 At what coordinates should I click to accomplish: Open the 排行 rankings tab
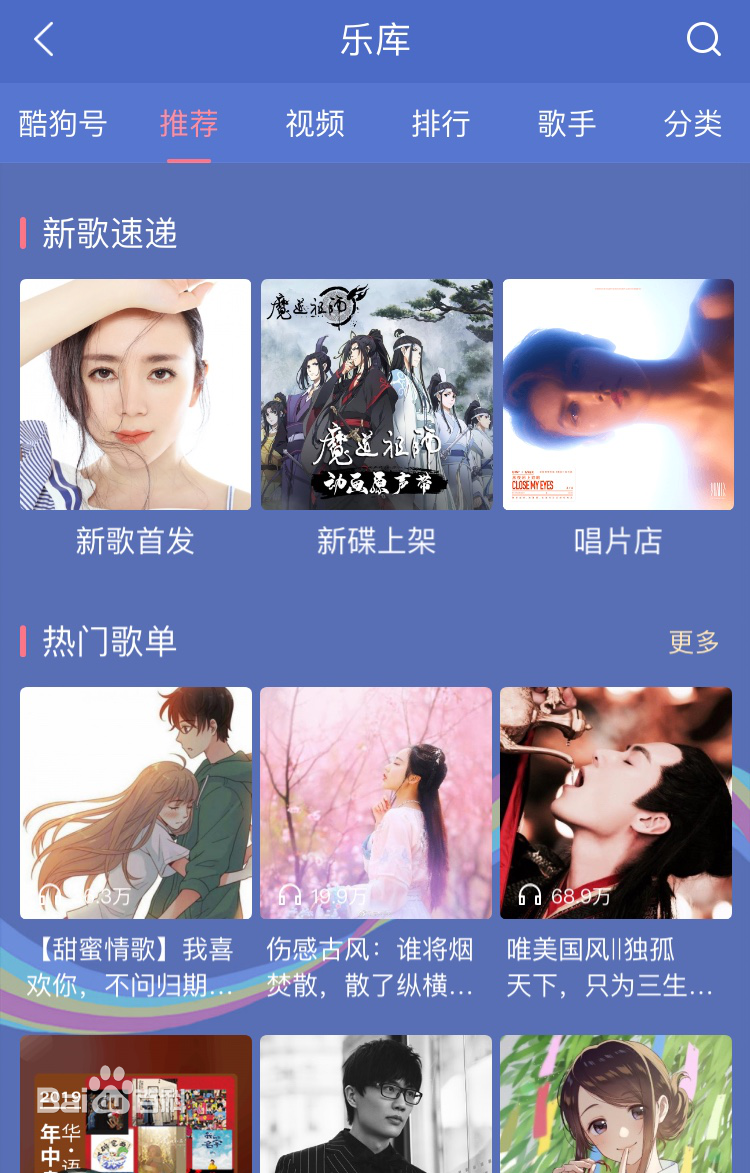tap(441, 124)
